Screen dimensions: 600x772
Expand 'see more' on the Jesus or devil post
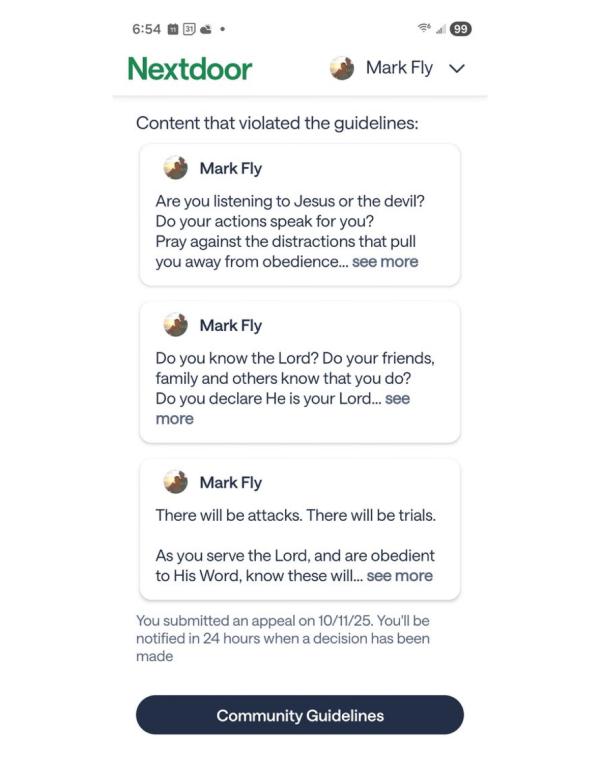(x=385, y=262)
